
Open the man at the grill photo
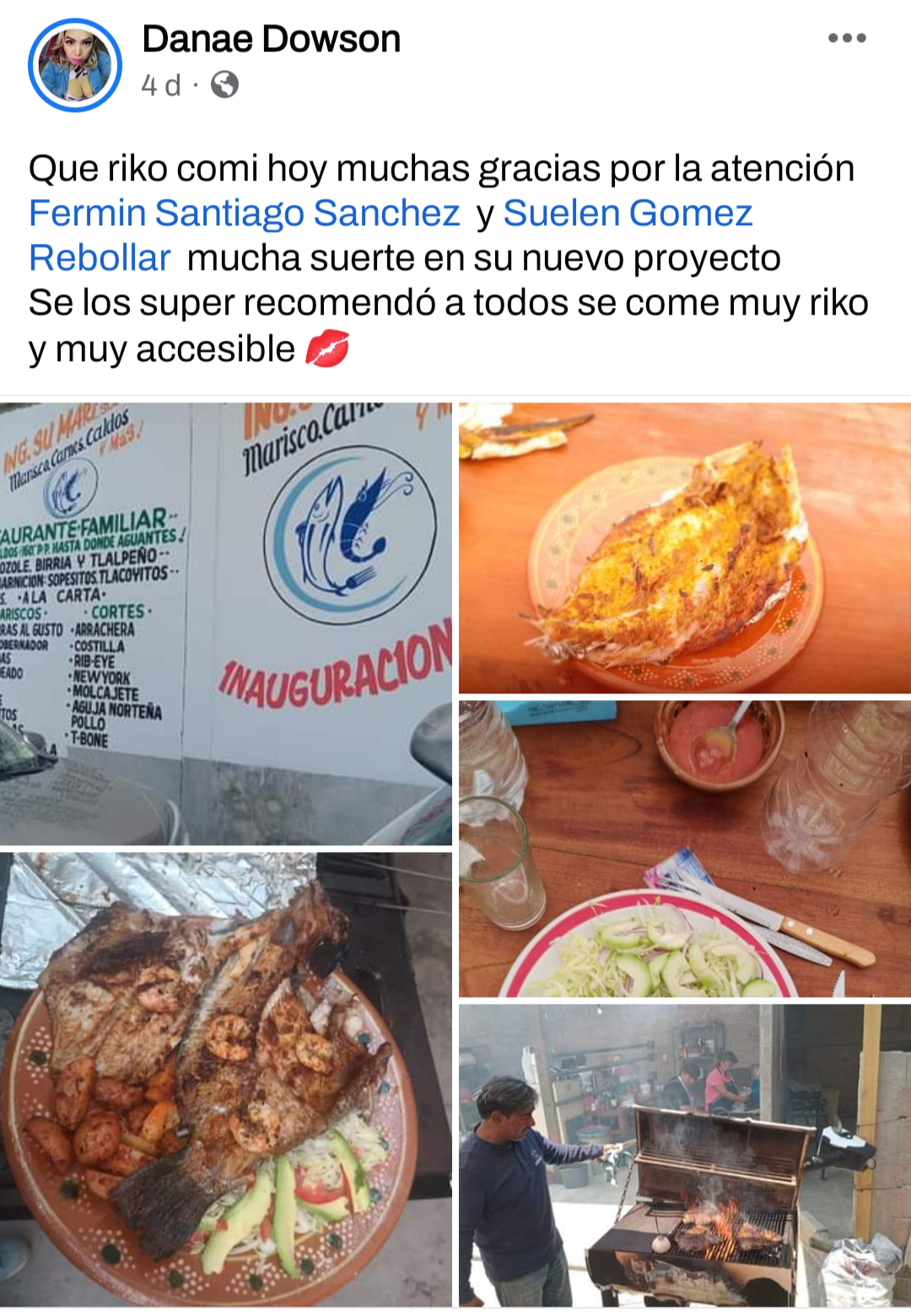[x=684, y=1155]
